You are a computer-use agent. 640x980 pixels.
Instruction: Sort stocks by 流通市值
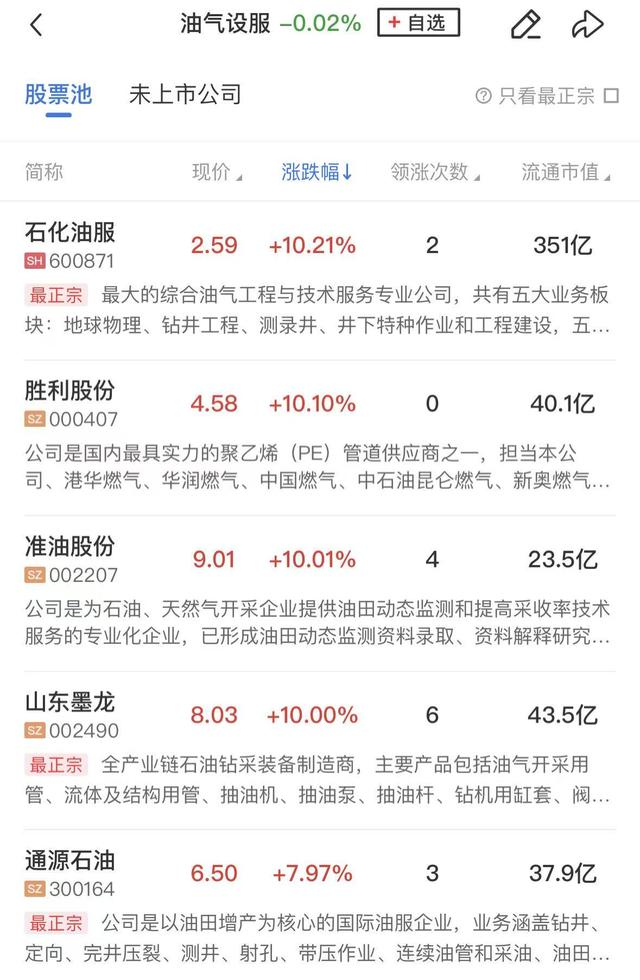tap(565, 172)
